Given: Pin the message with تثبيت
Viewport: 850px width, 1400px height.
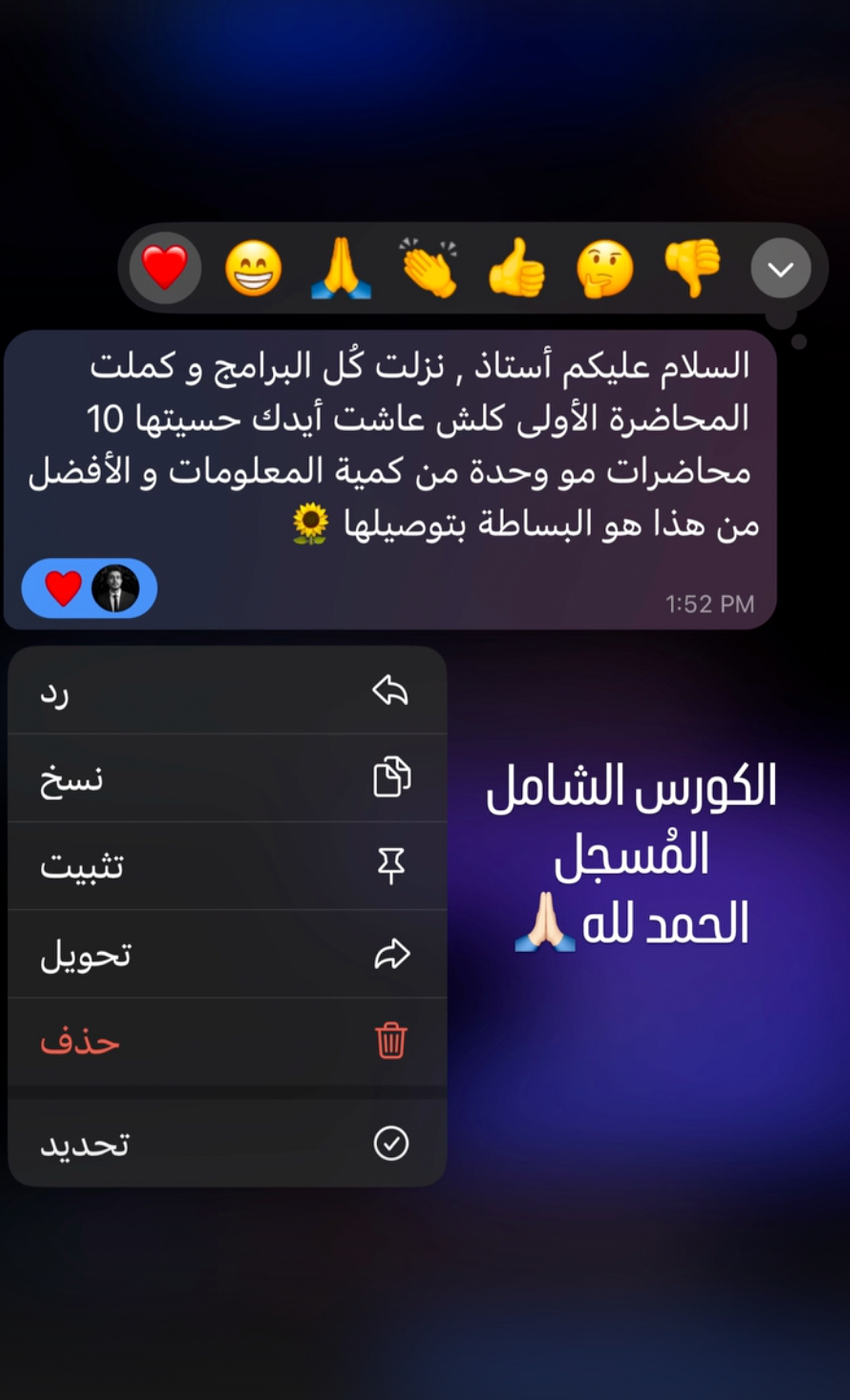Looking at the screenshot, I should click(x=227, y=866).
